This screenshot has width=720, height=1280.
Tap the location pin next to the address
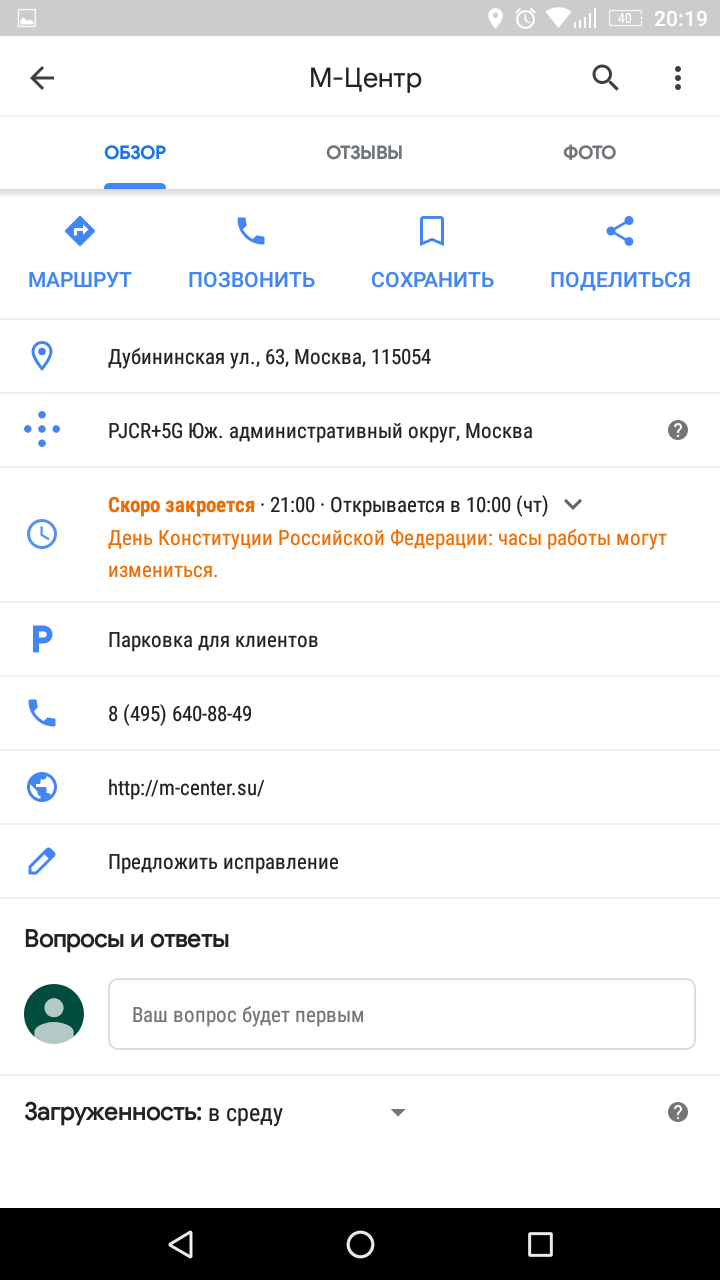(x=42, y=355)
